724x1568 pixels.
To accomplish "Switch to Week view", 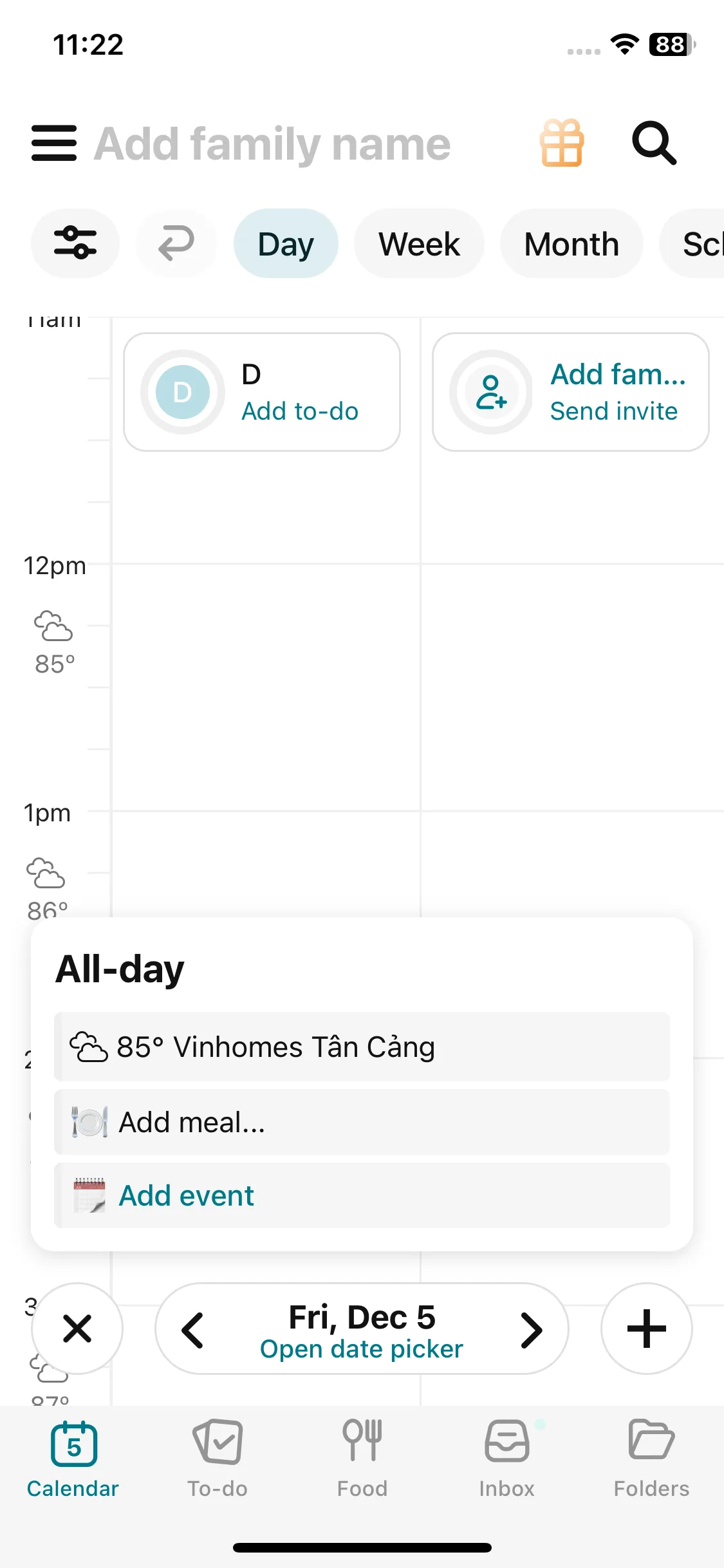I will coord(419,243).
